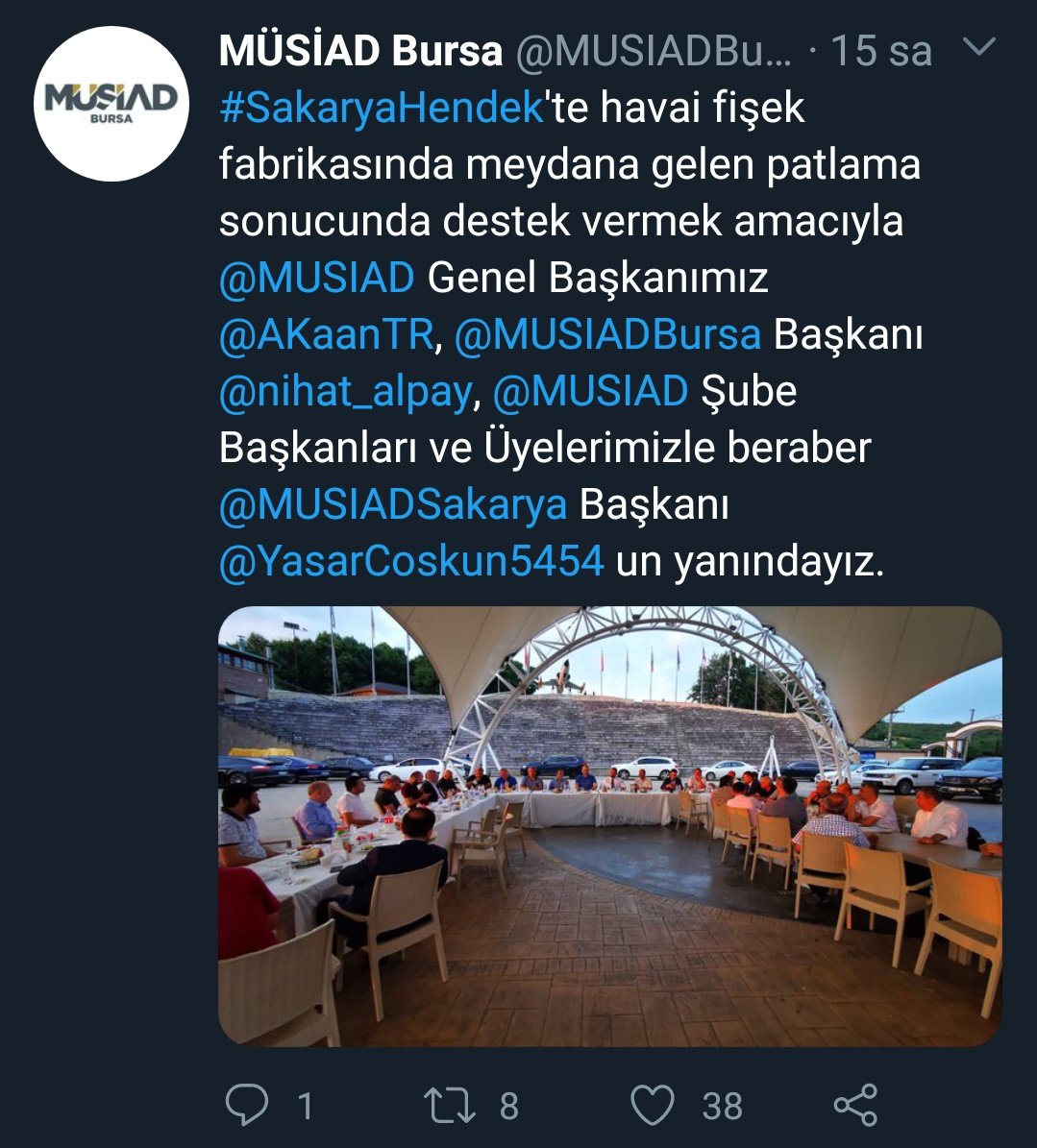Share this tweet
This screenshot has height=1148, width=1037.
[854, 1105]
